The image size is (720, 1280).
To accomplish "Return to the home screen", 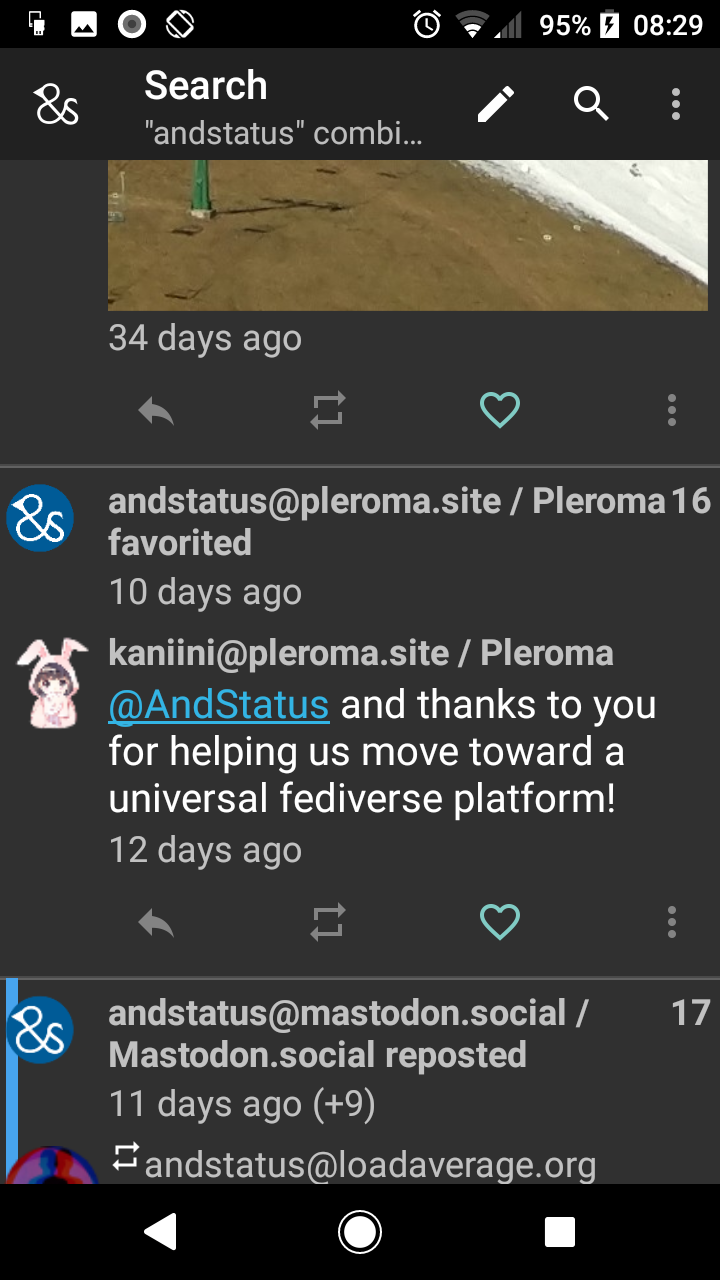I will pos(360,1232).
